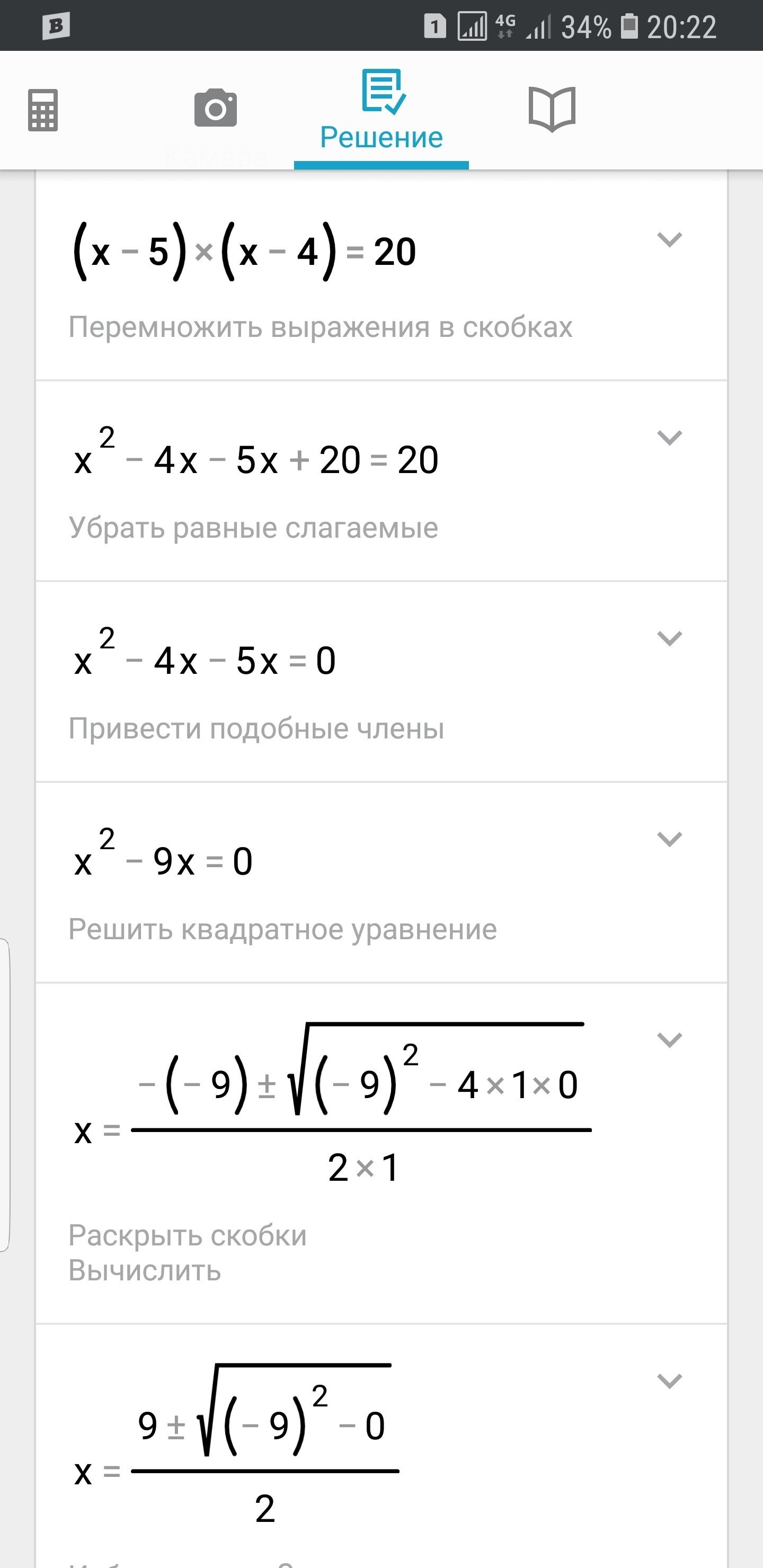Expand step x²−4x−5x=0
This screenshot has height=1568, width=763.
tap(669, 638)
